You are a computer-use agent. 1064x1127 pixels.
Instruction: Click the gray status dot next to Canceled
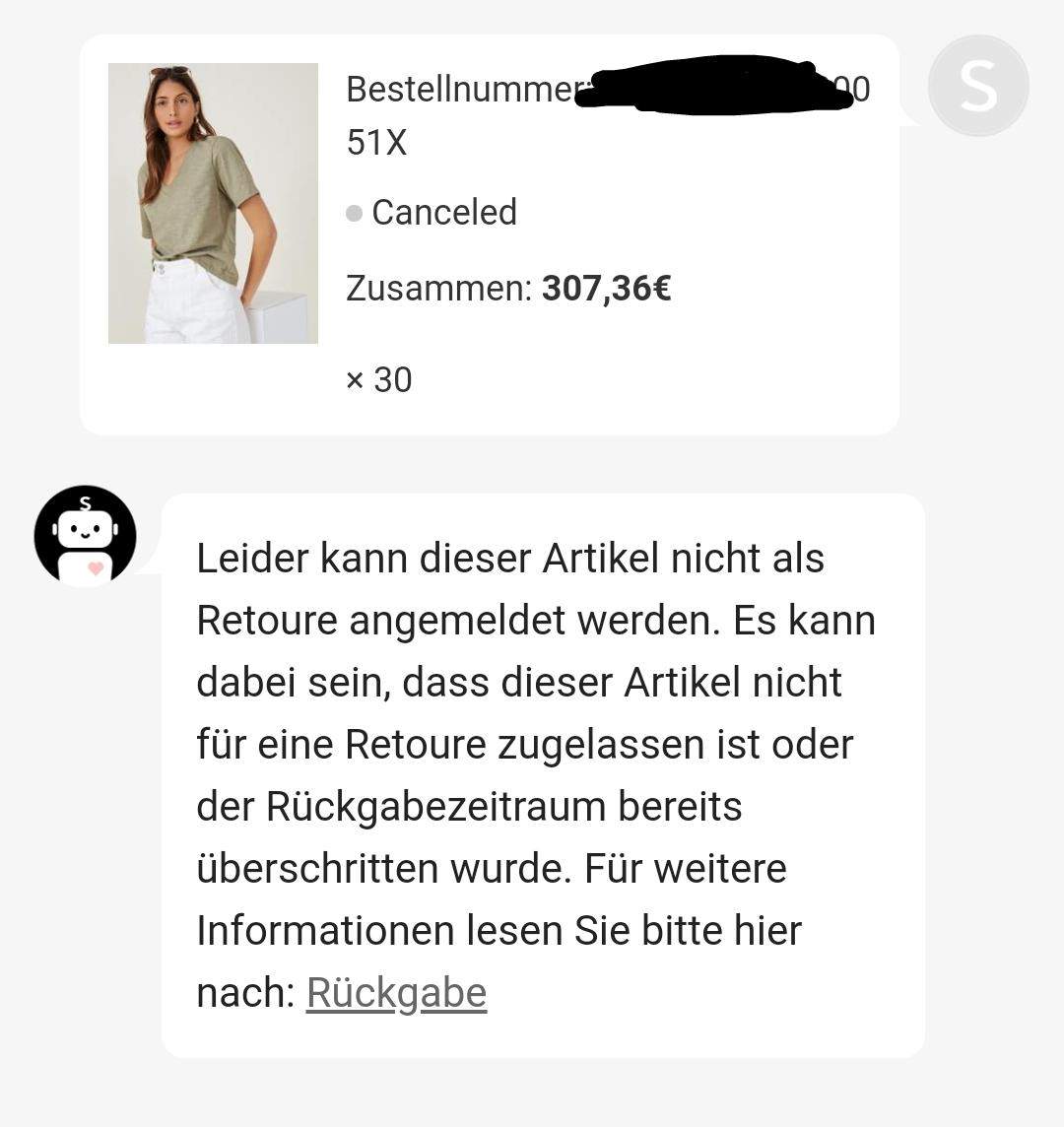[354, 213]
